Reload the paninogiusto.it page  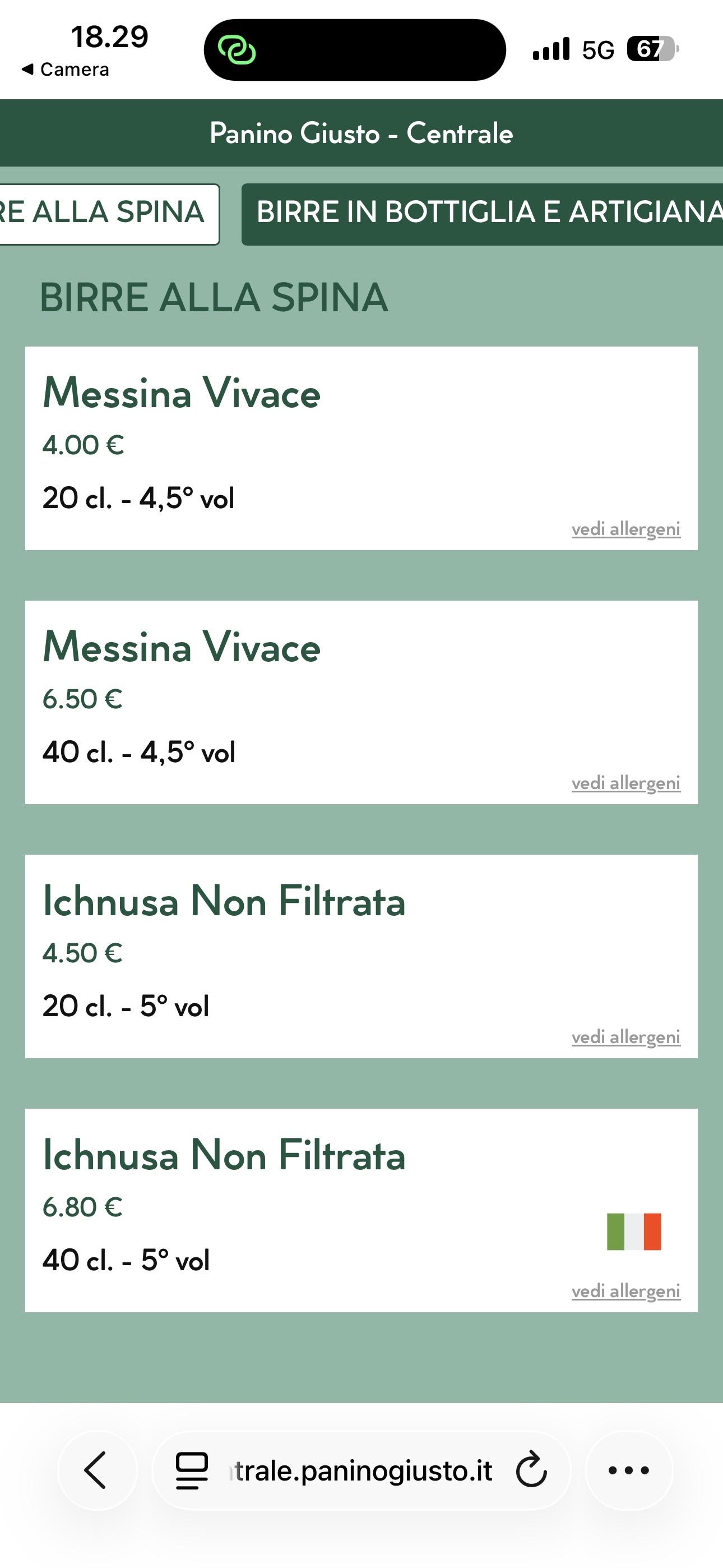point(531,1470)
